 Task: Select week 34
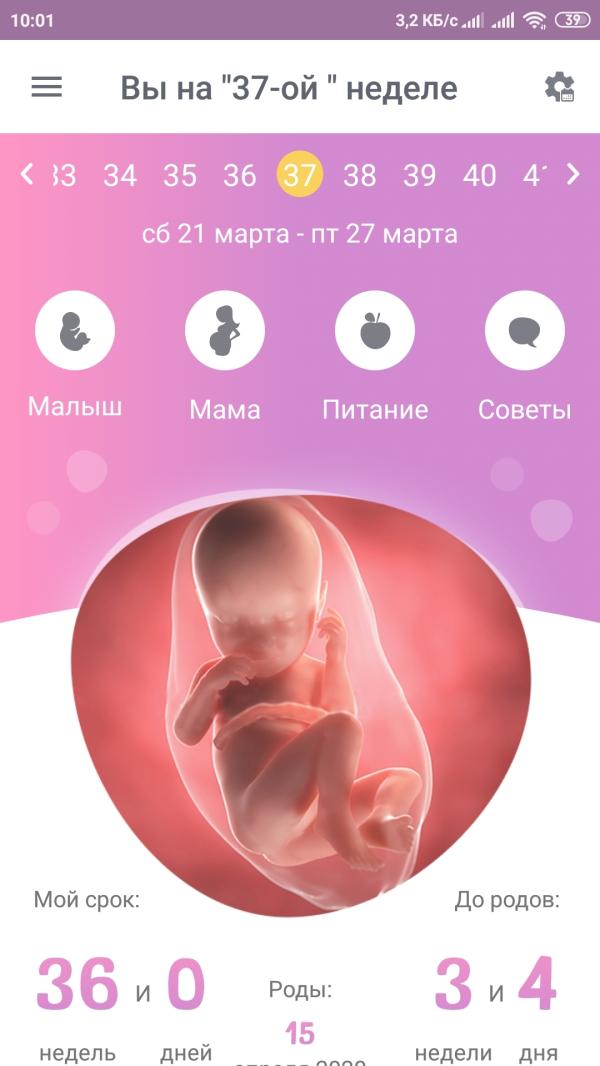pyautogui.click(x=120, y=176)
